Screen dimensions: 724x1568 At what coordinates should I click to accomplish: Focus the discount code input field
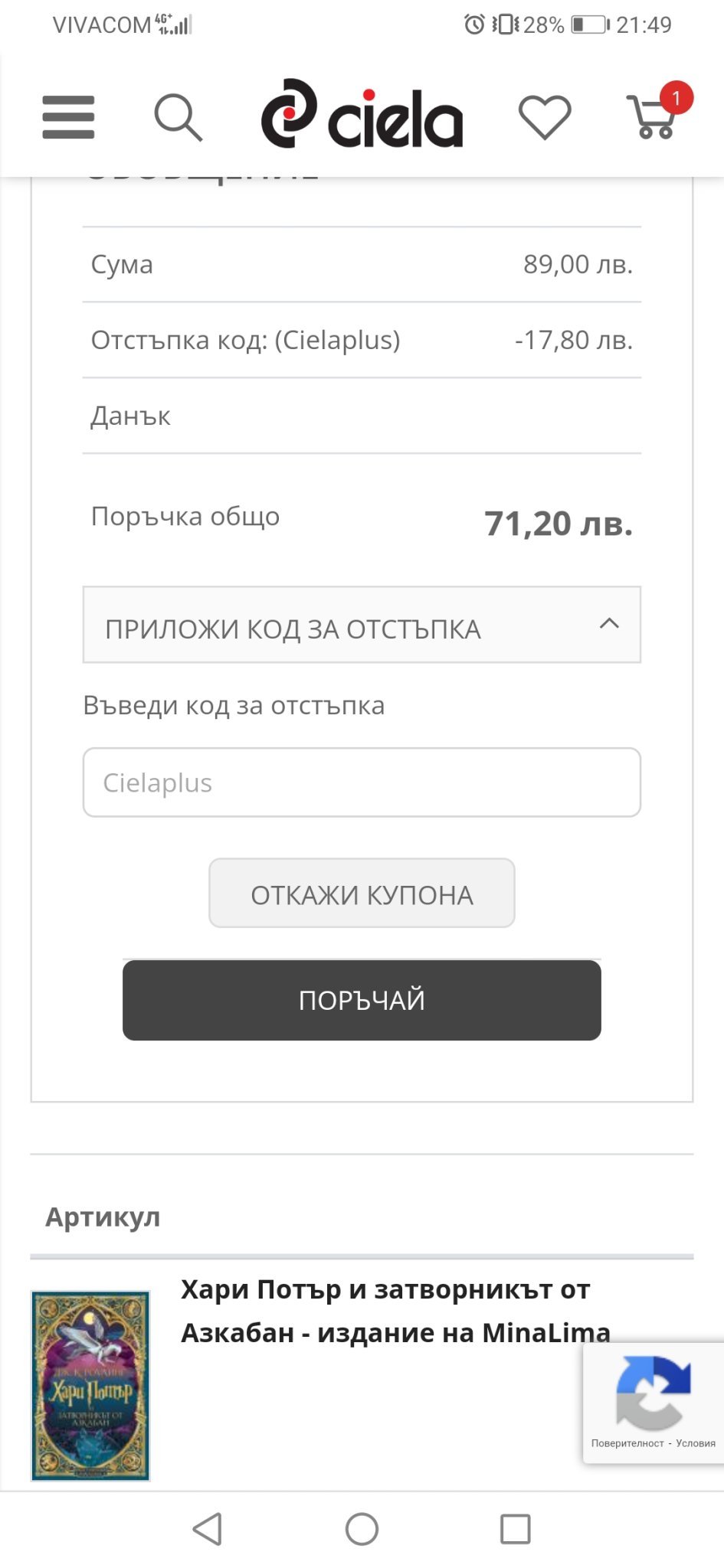(362, 782)
